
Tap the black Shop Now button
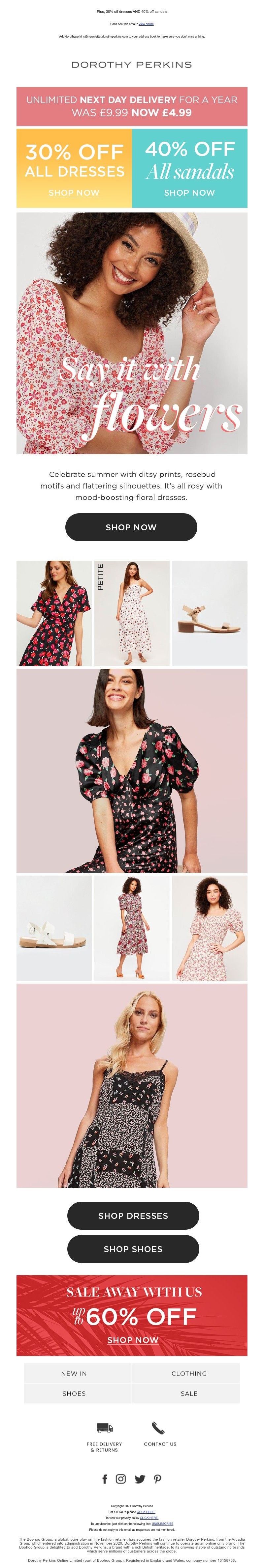coord(131,526)
